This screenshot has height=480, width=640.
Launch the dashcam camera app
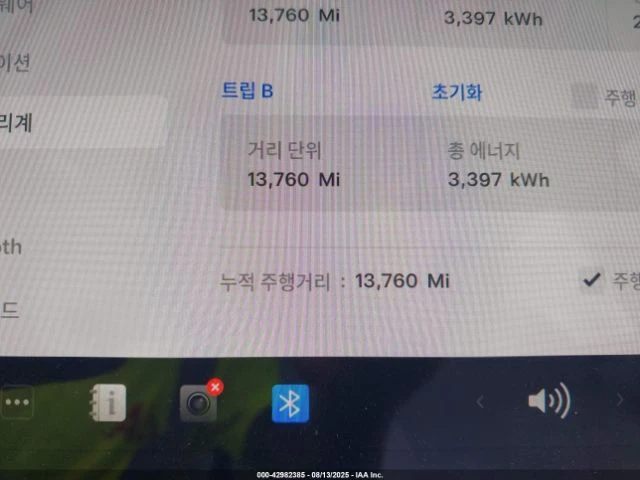198,402
